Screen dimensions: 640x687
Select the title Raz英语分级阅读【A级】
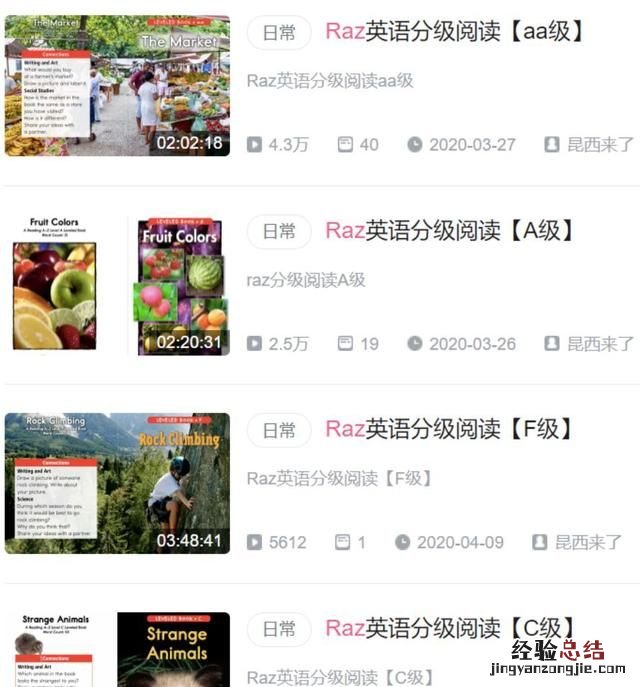450,231
